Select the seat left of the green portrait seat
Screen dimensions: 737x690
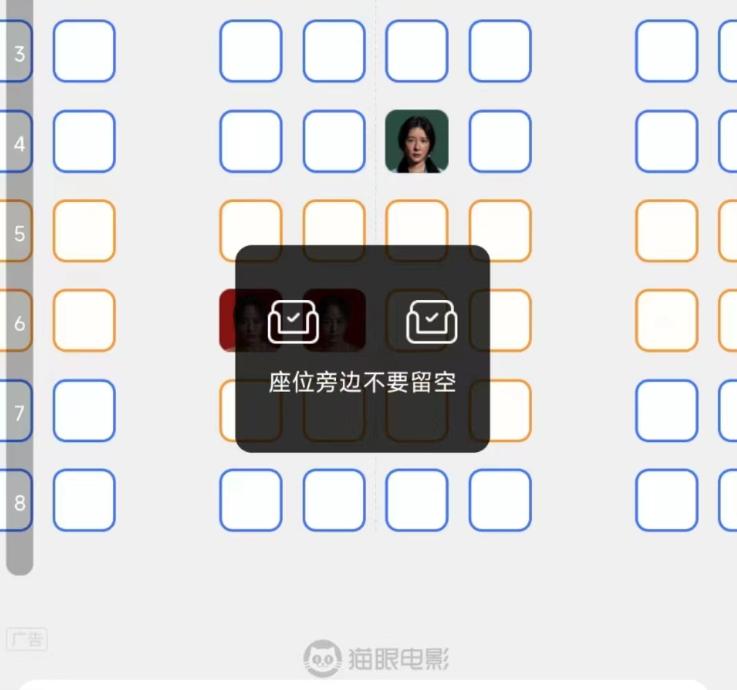click(x=334, y=141)
